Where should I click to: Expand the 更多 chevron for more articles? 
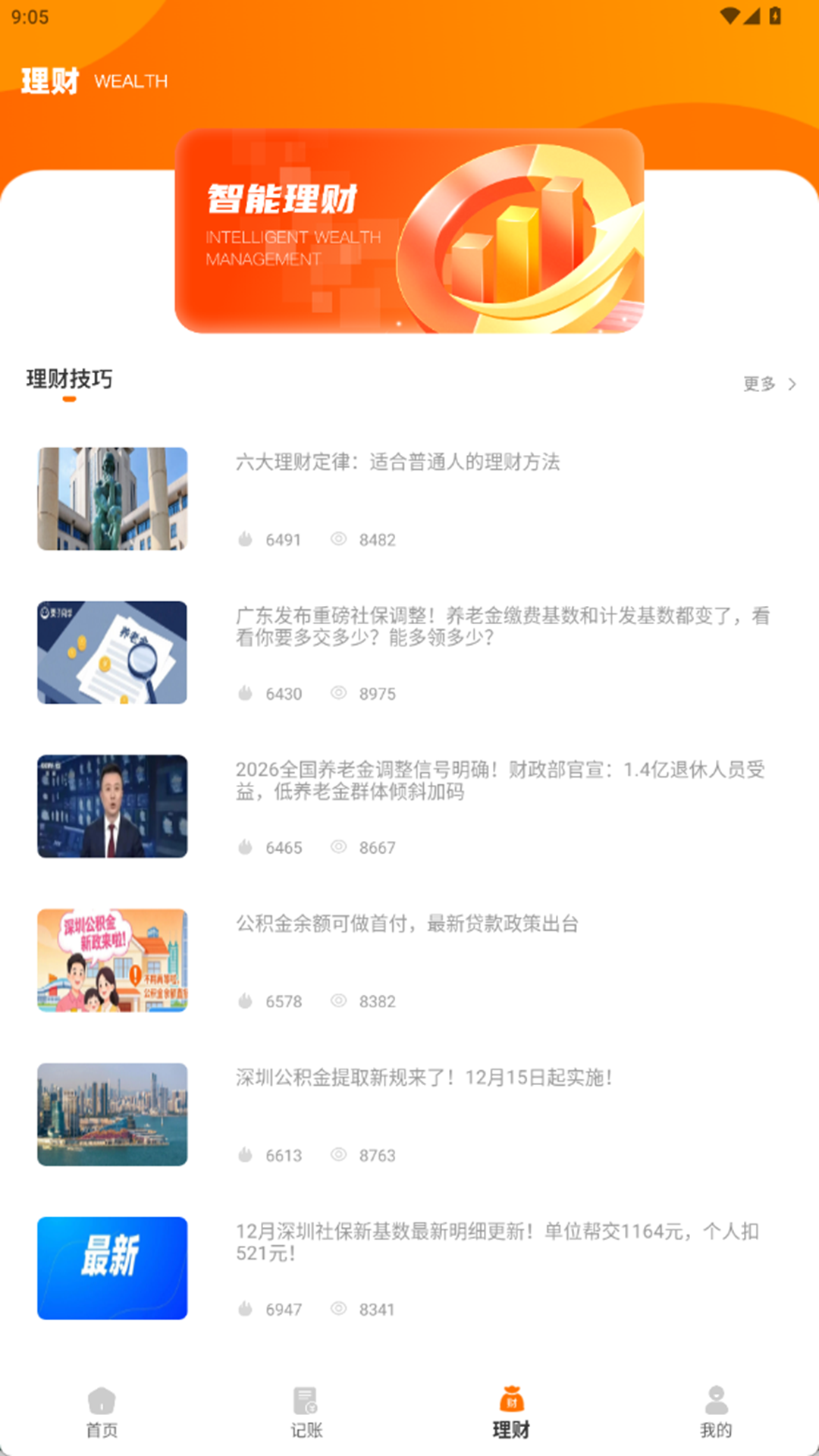792,384
